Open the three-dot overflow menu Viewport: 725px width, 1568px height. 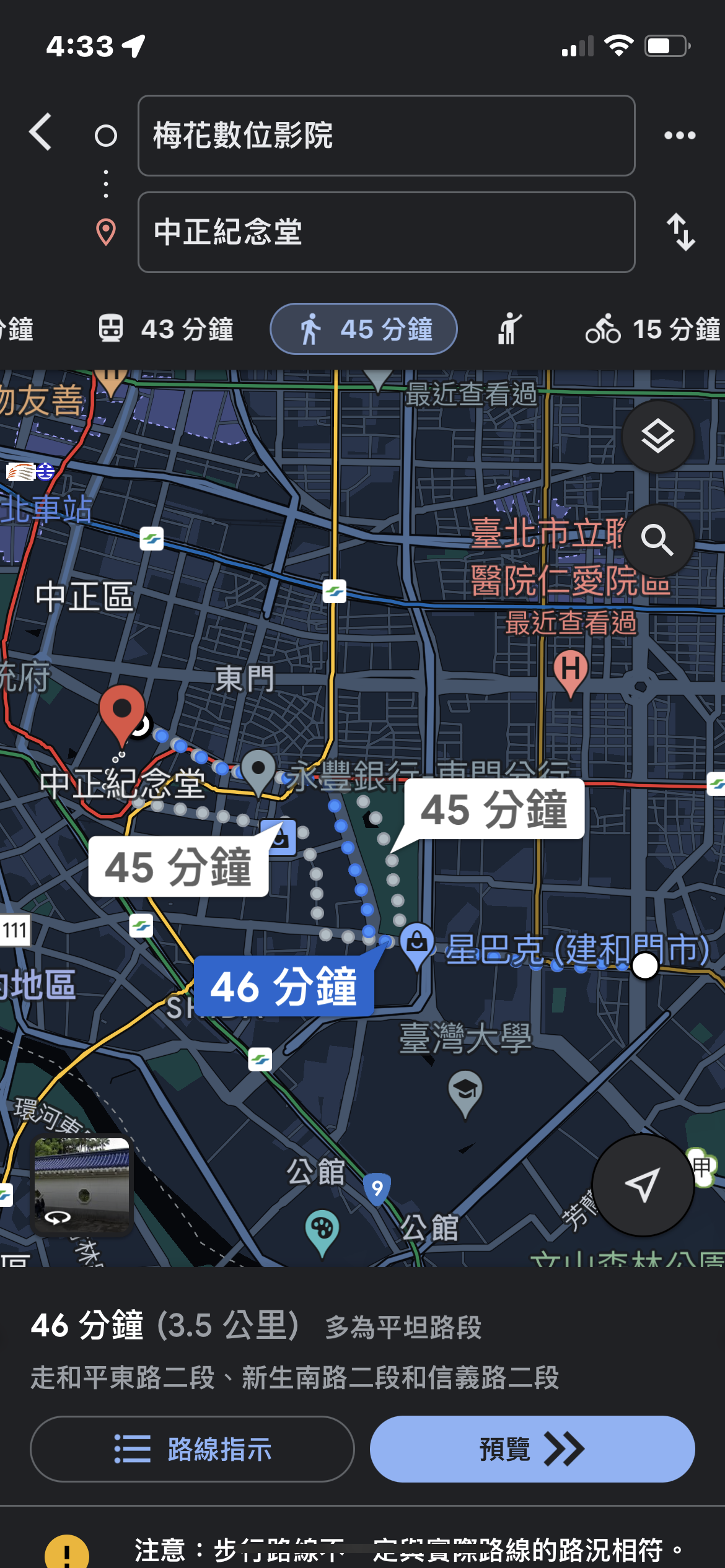tap(679, 136)
